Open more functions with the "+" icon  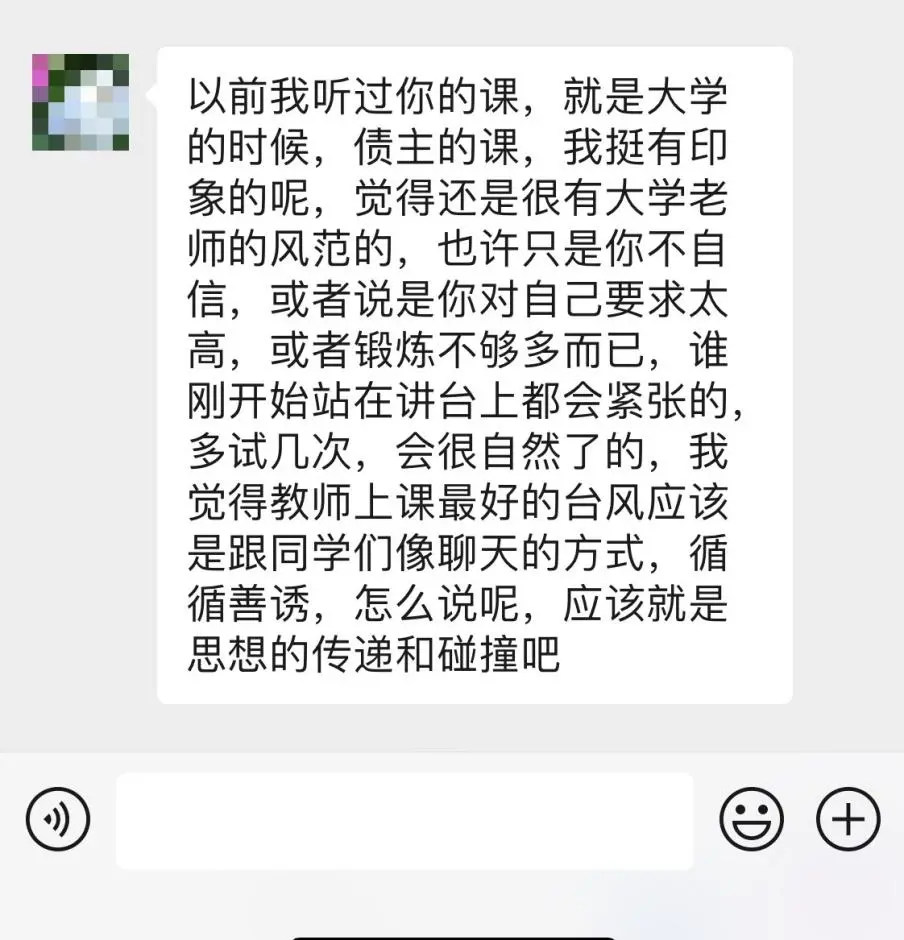[848, 818]
